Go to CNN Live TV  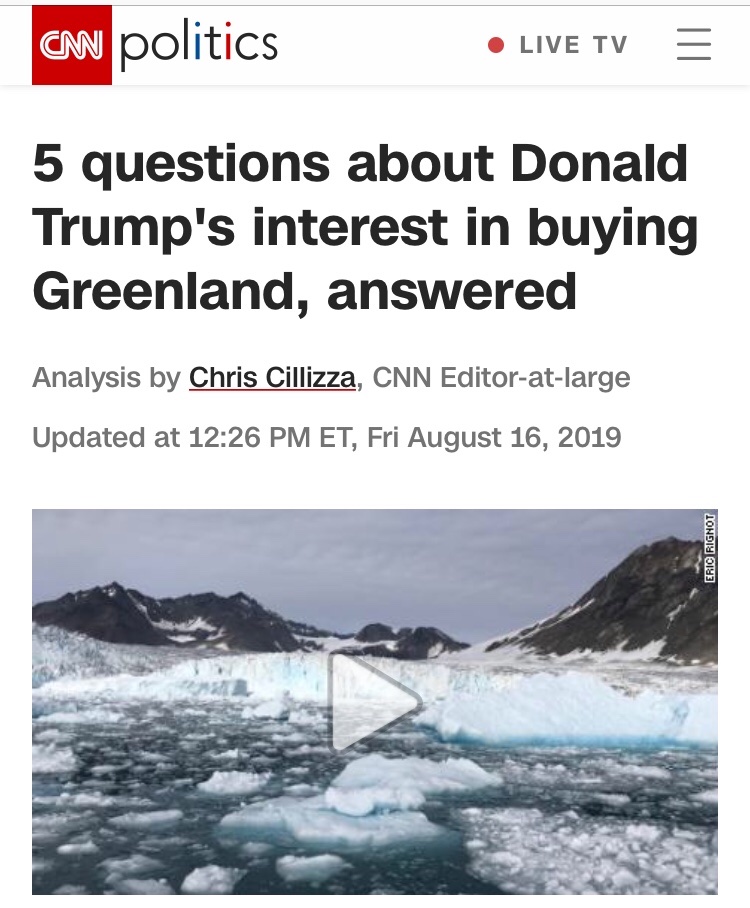coord(558,45)
